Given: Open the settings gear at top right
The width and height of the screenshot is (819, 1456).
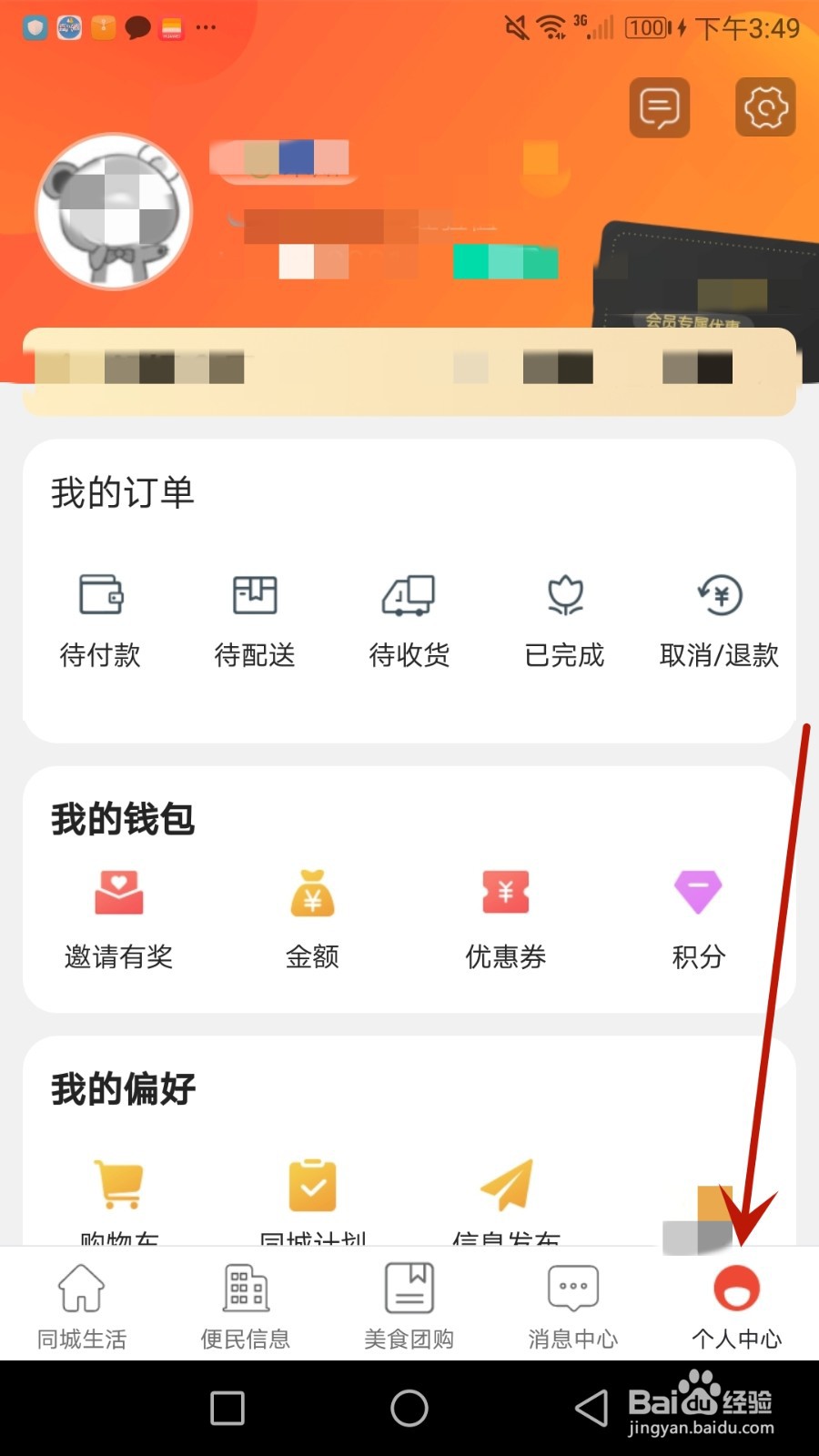Looking at the screenshot, I should click(765, 106).
